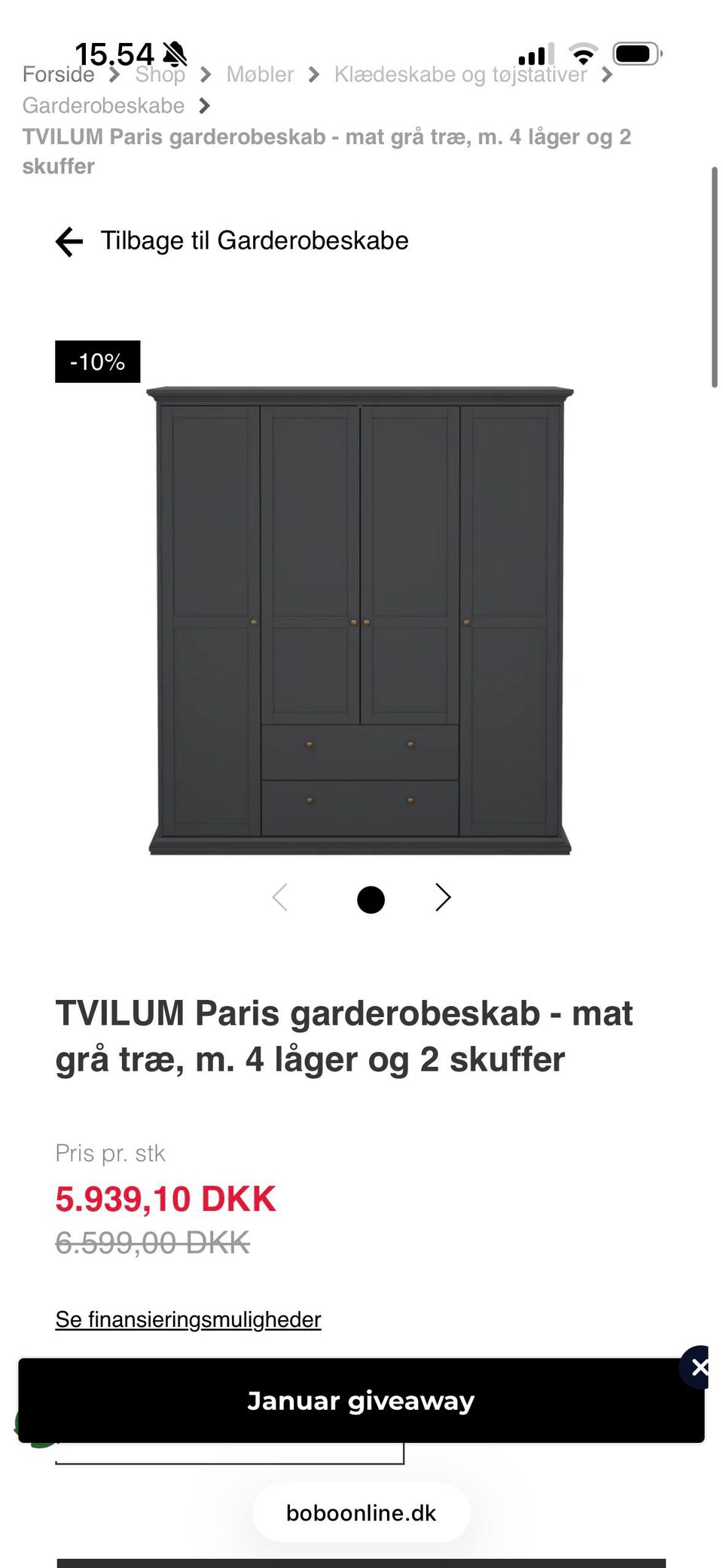Click the back arrow beside Tilbage til Garderobeskabe
Screen dimensions: 723x1568
tap(69, 241)
